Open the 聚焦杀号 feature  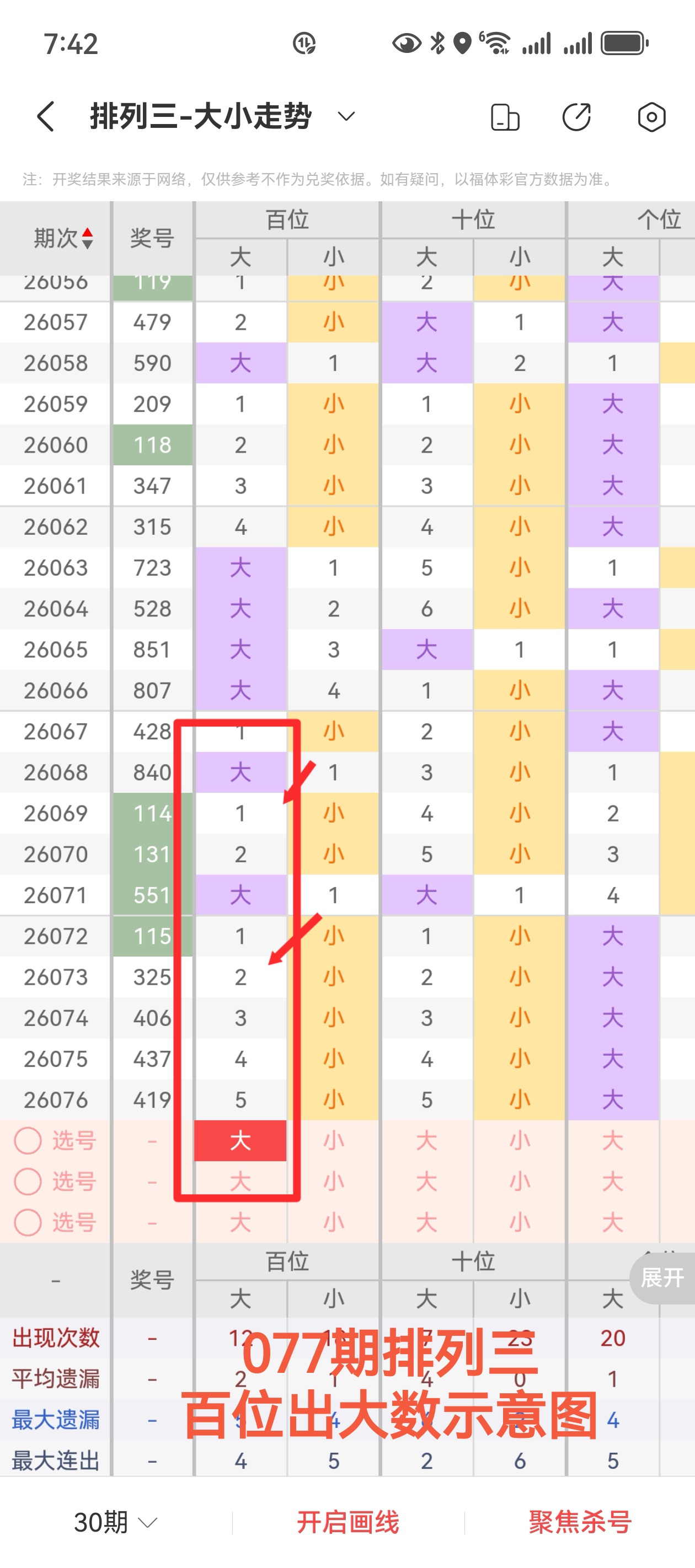(579, 1522)
